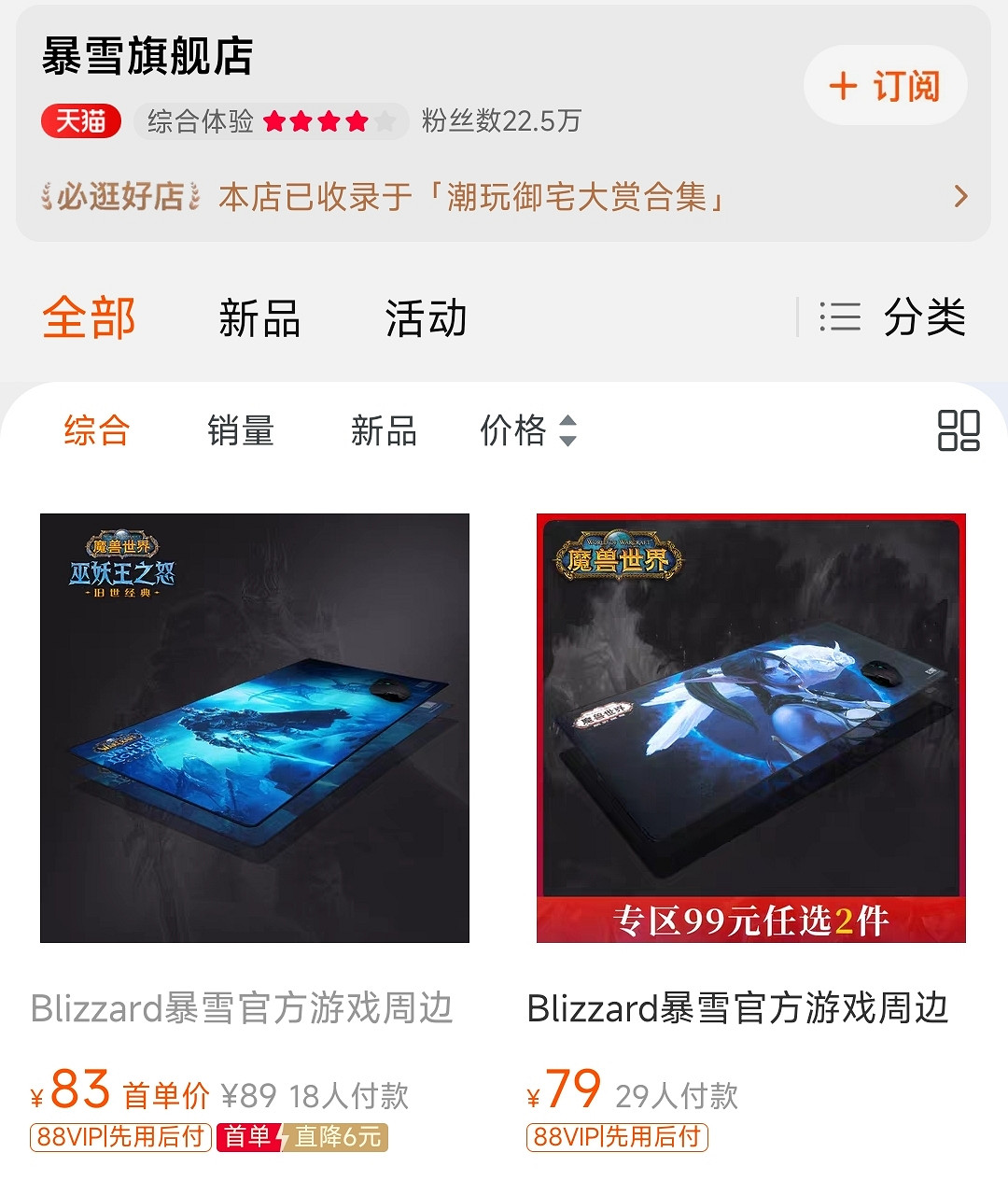Image resolution: width=1008 pixels, height=1195 pixels.
Task: Click the 天猫 store badge
Action: [x=80, y=121]
